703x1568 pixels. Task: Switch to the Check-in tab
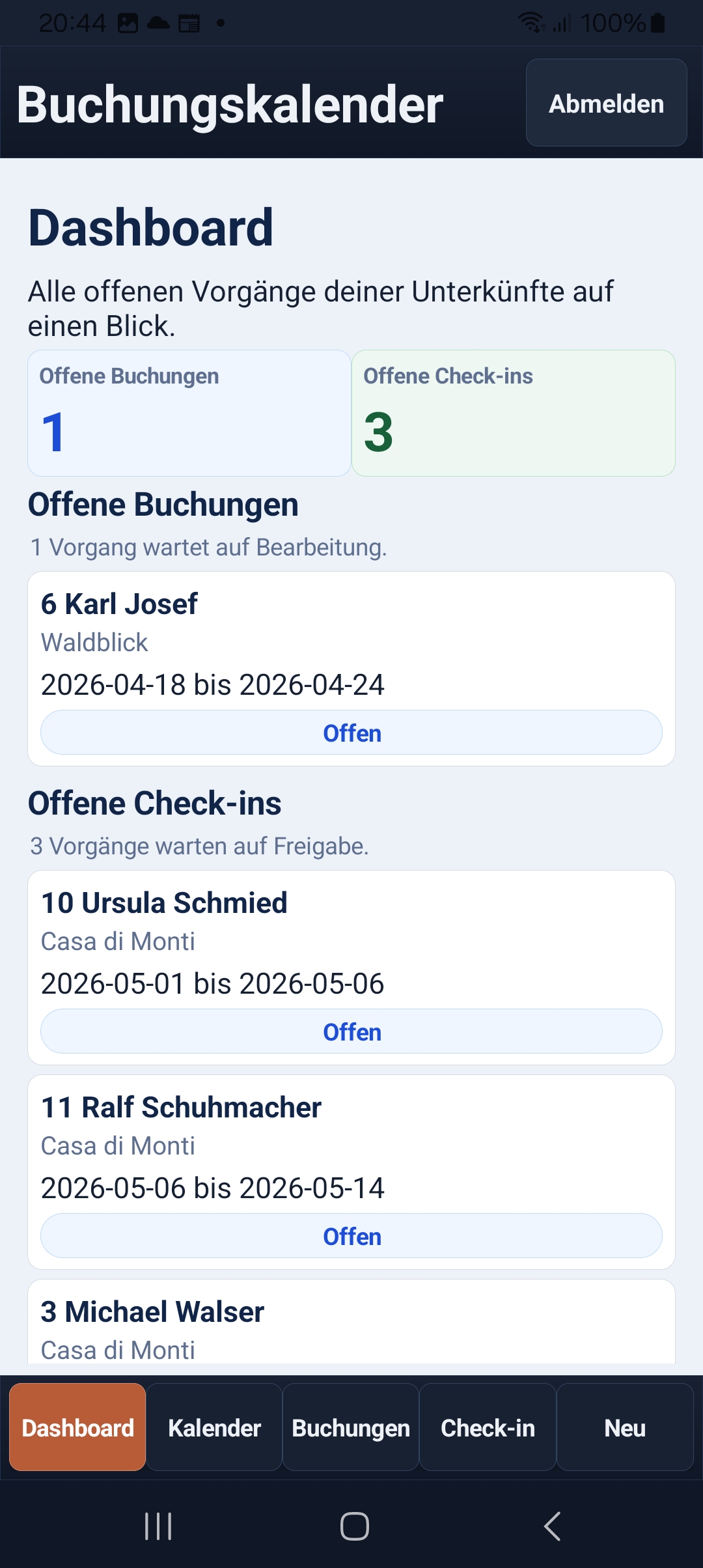tap(488, 1427)
